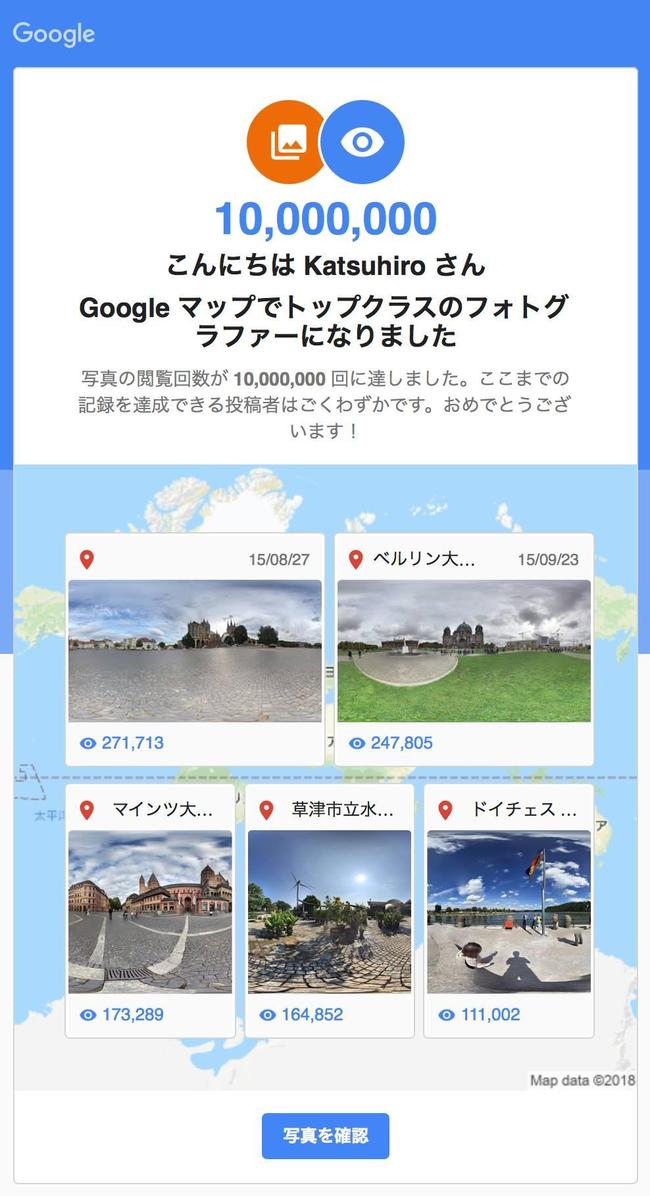
Task: Select the 草津市立水... photo card
Action: coord(330,911)
